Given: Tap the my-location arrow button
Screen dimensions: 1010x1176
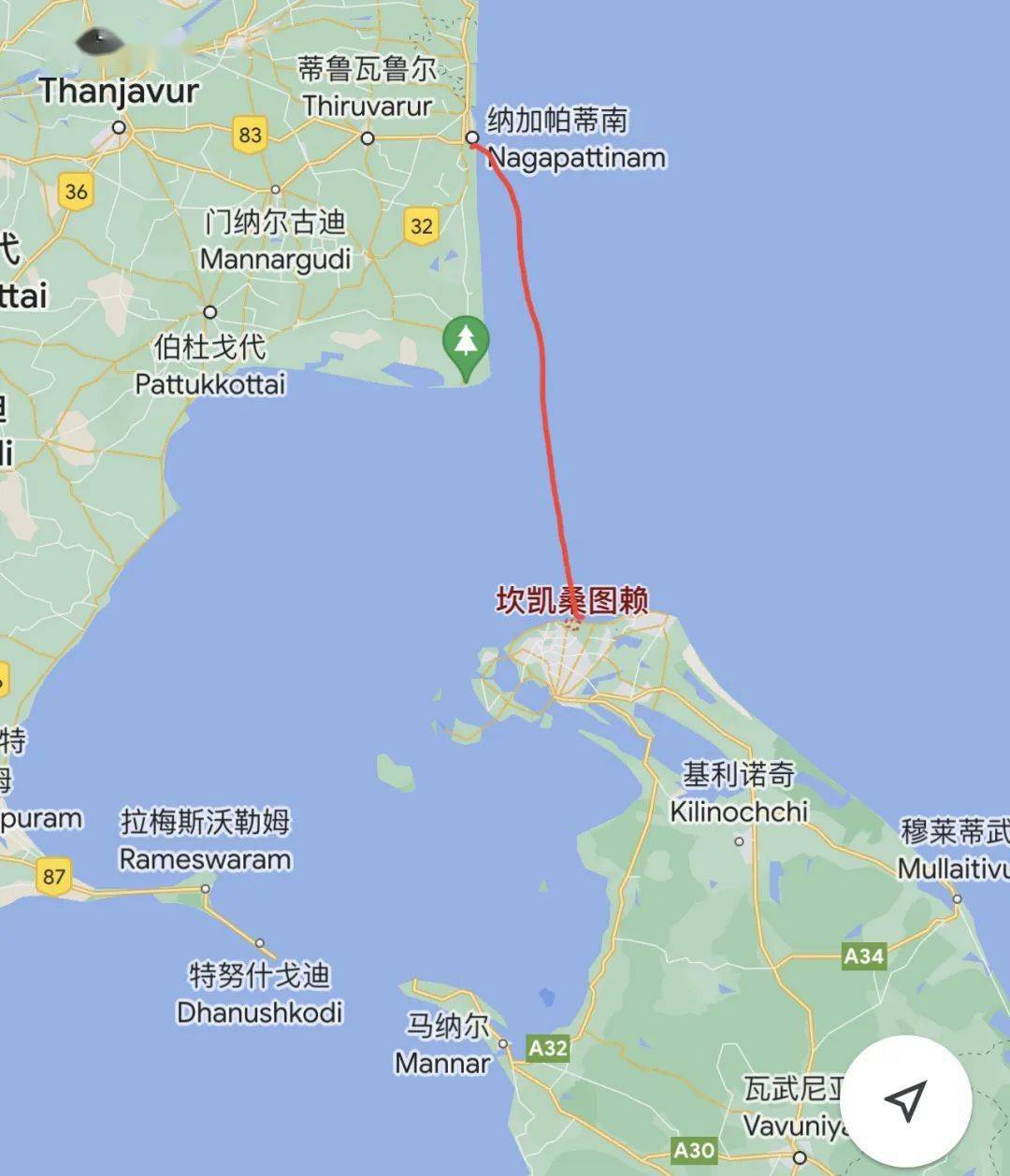Looking at the screenshot, I should coord(904,1100).
